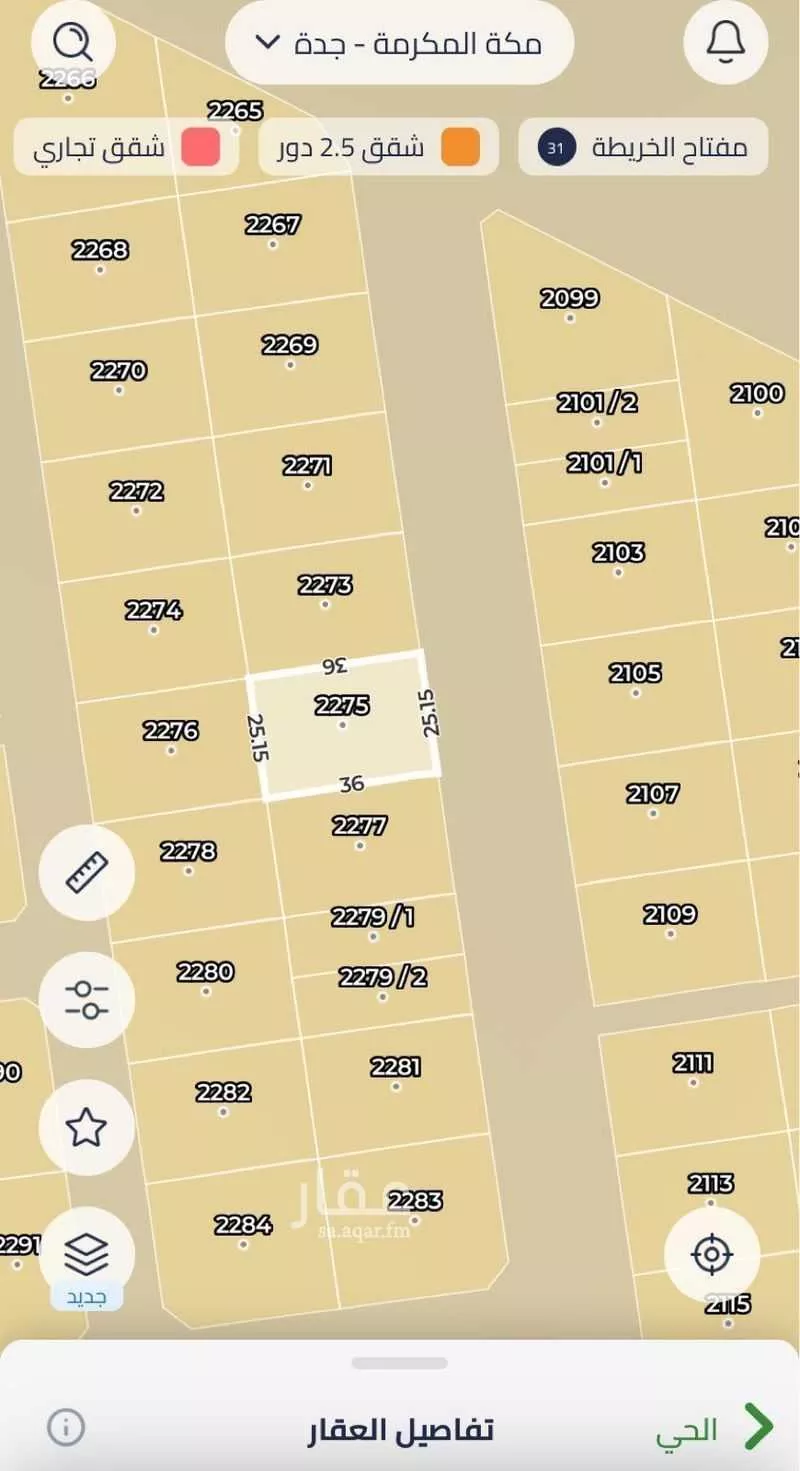Open the notifications bell

pyautogui.click(x=725, y=41)
